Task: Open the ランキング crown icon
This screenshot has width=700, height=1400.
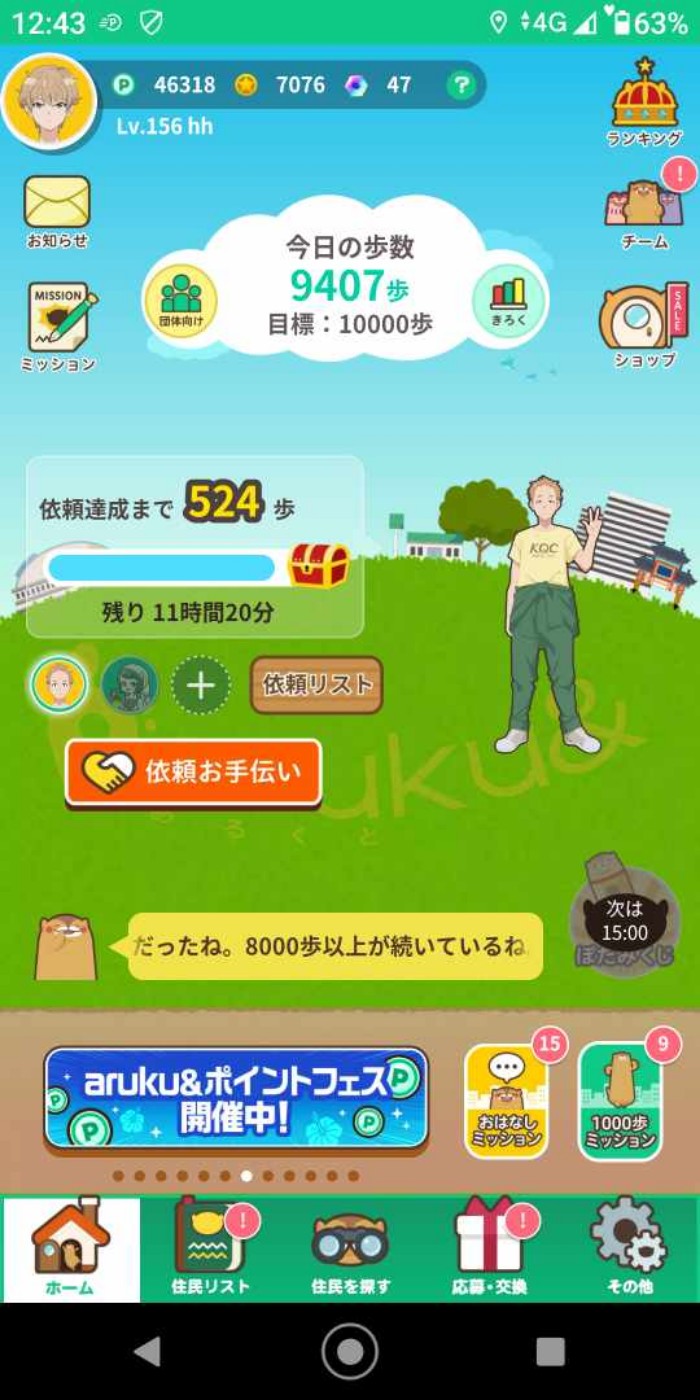Action: tap(644, 102)
